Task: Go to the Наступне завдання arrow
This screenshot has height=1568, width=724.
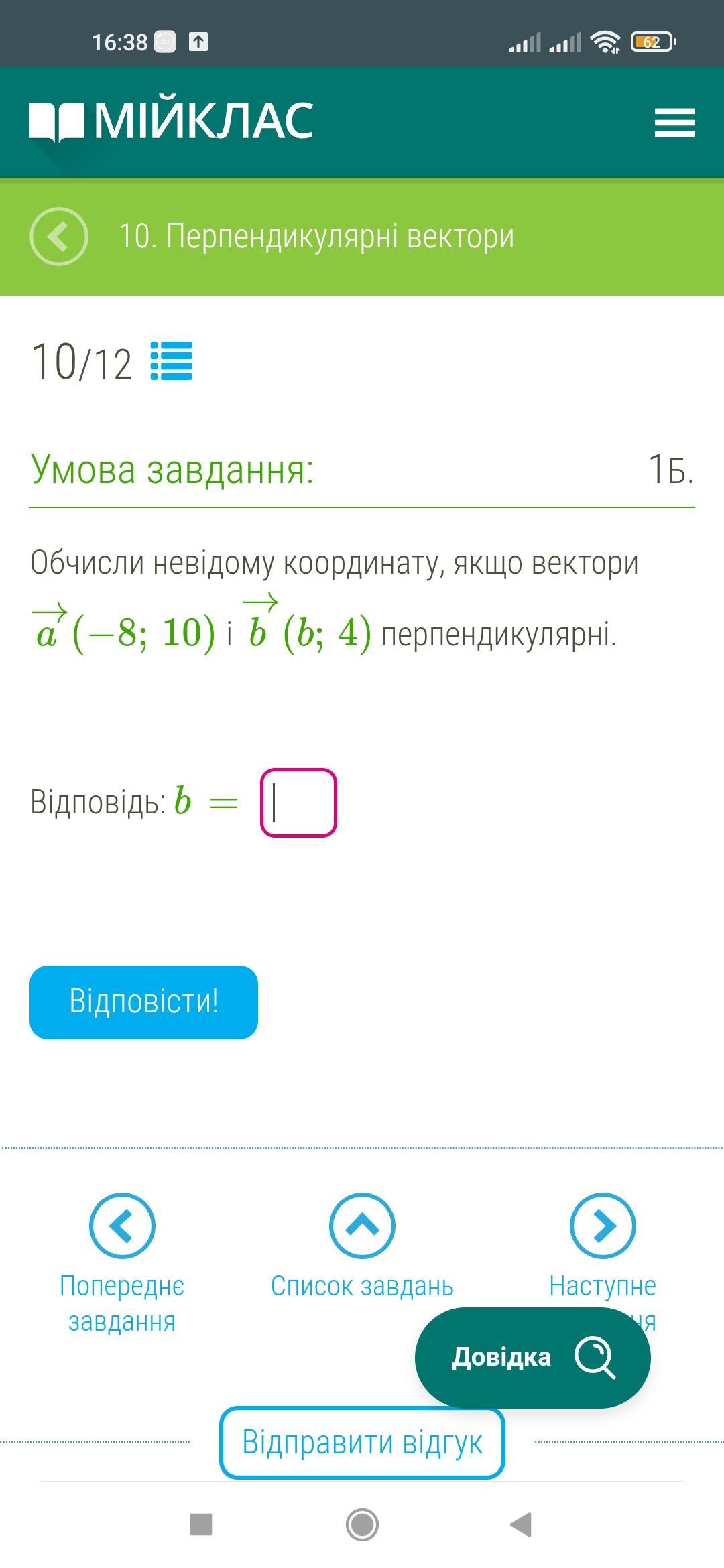Action: click(603, 1226)
